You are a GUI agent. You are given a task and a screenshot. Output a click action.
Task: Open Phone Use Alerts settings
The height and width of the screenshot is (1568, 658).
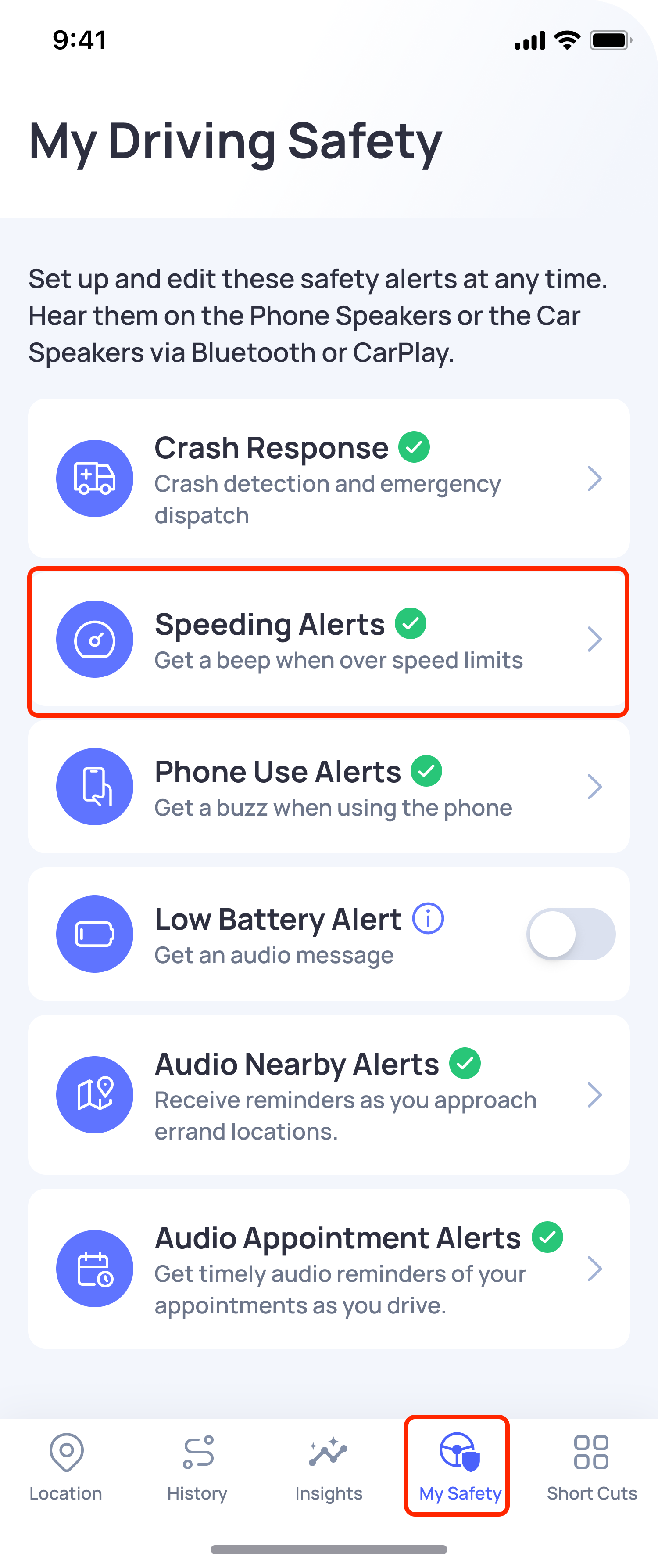click(329, 787)
